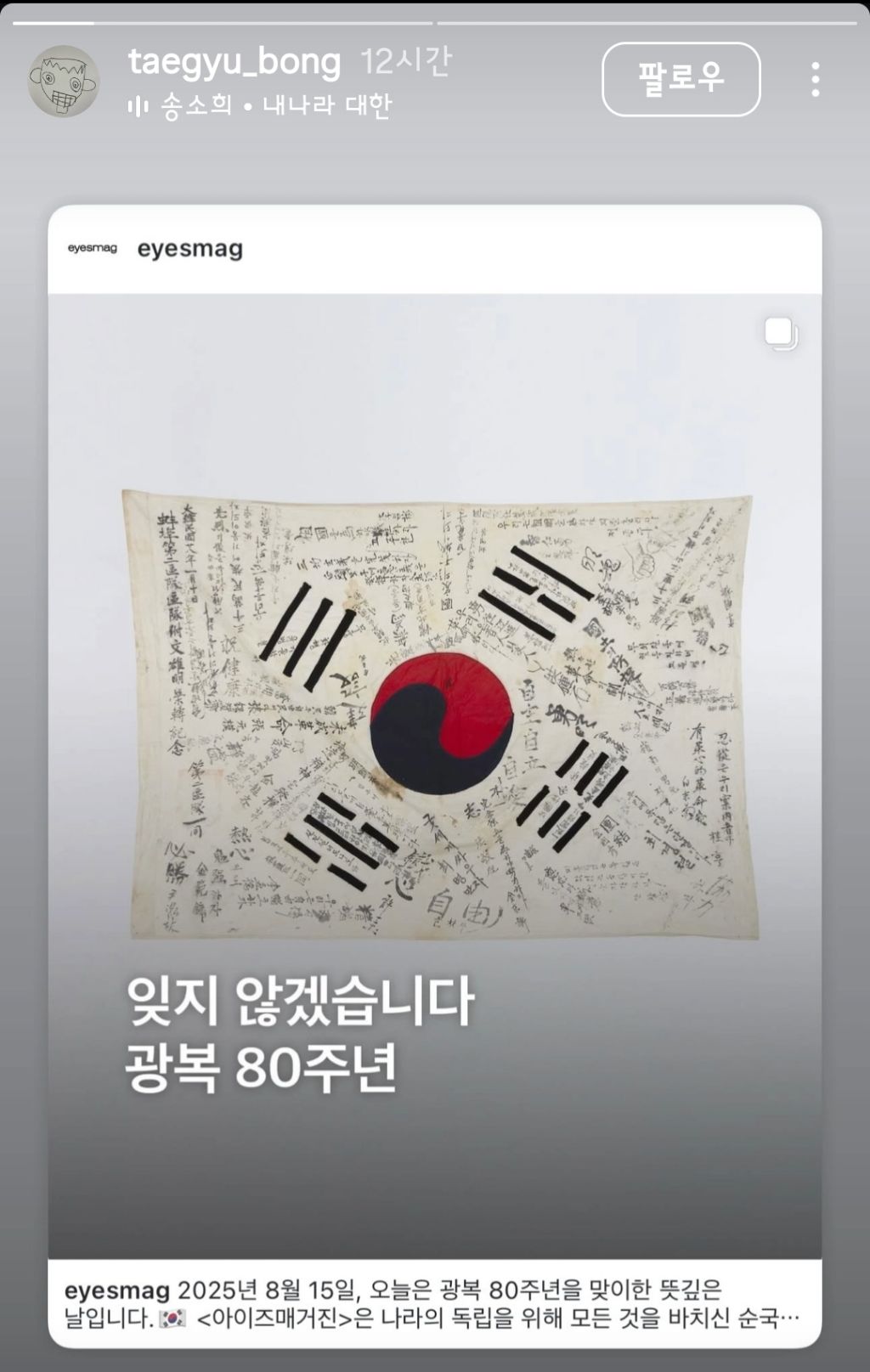Image resolution: width=870 pixels, height=1372 pixels.
Task: Tap the taegyu_bong username
Action: point(234,62)
